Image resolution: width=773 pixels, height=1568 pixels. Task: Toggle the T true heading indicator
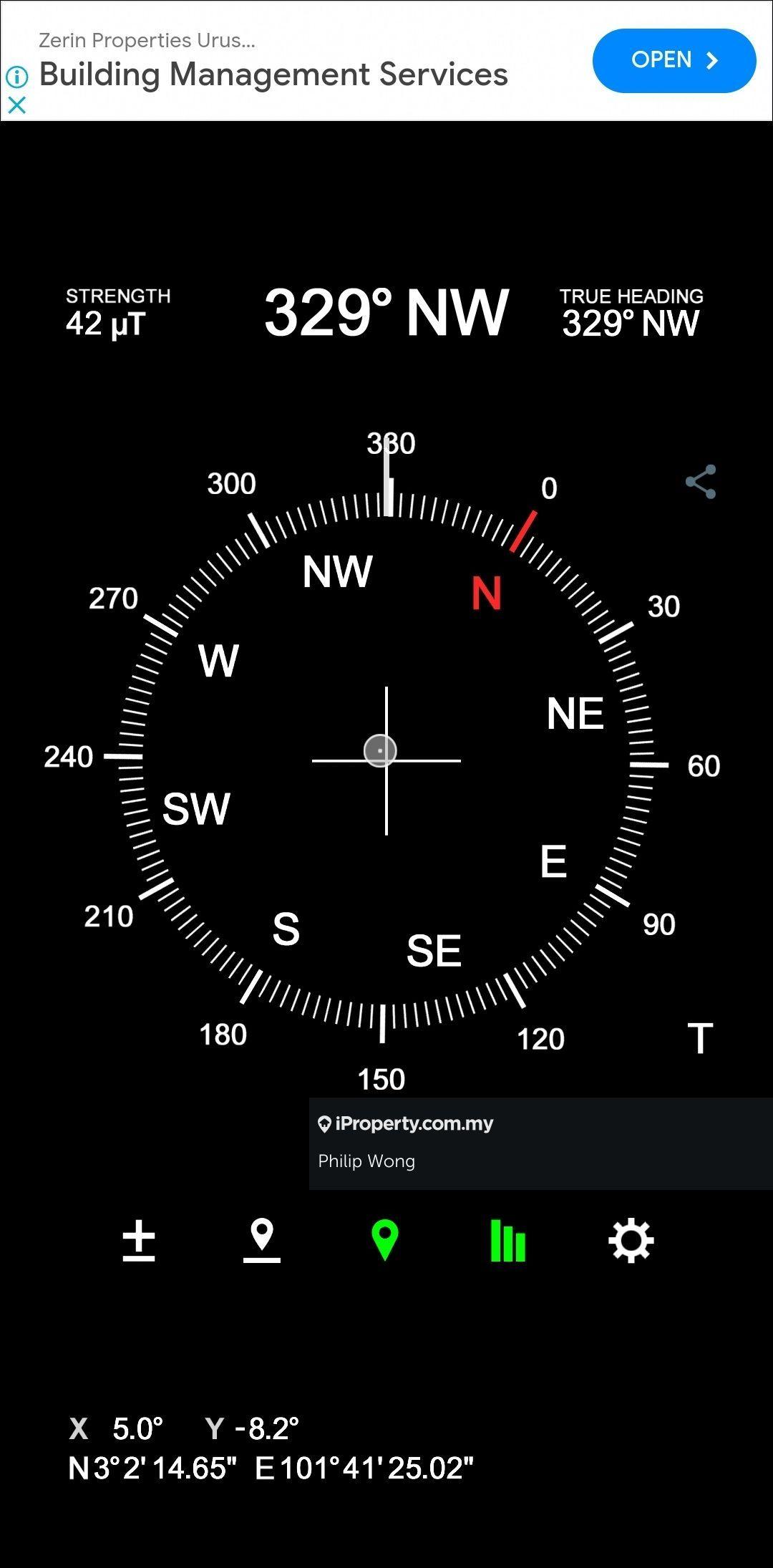click(699, 1038)
